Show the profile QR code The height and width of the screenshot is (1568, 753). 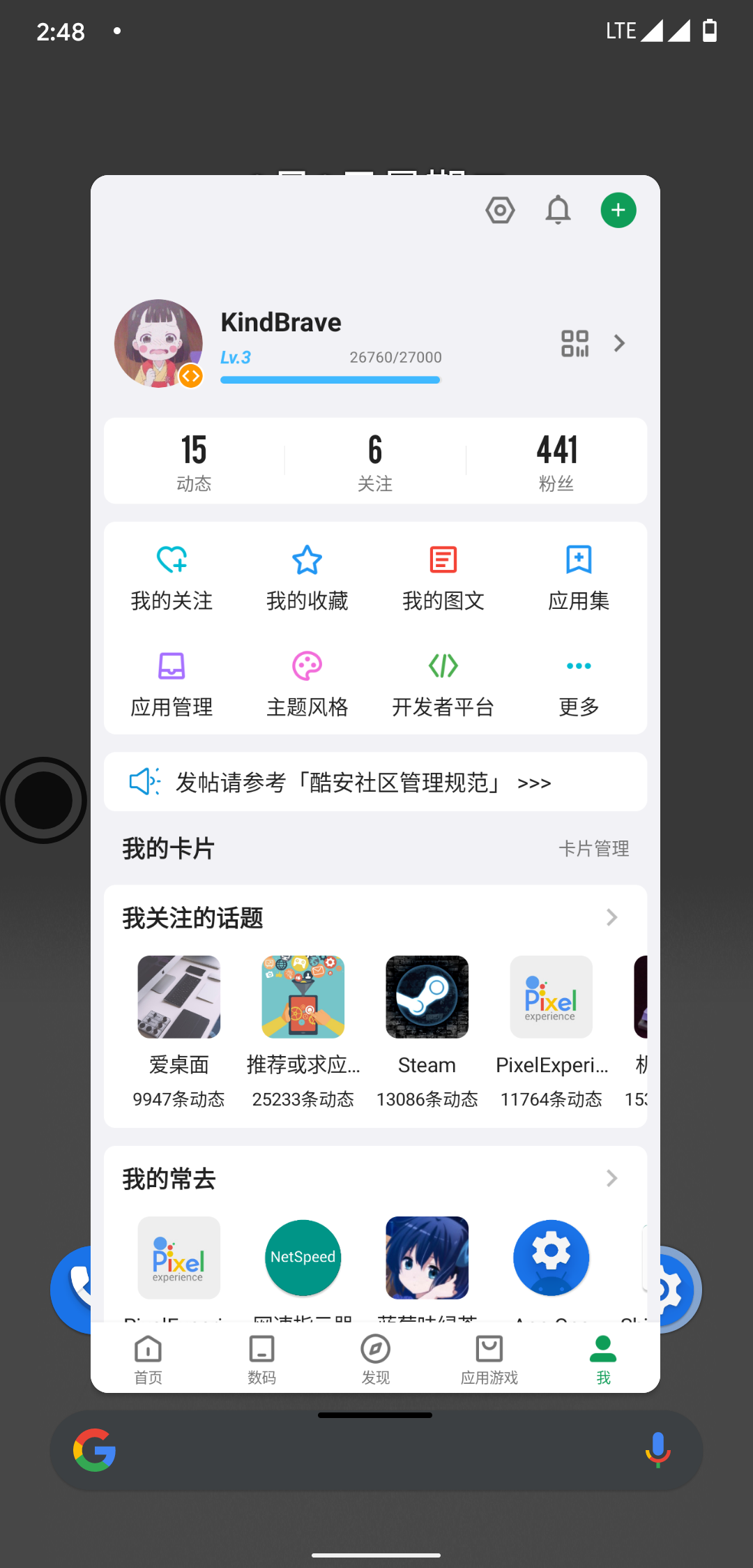click(x=575, y=342)
